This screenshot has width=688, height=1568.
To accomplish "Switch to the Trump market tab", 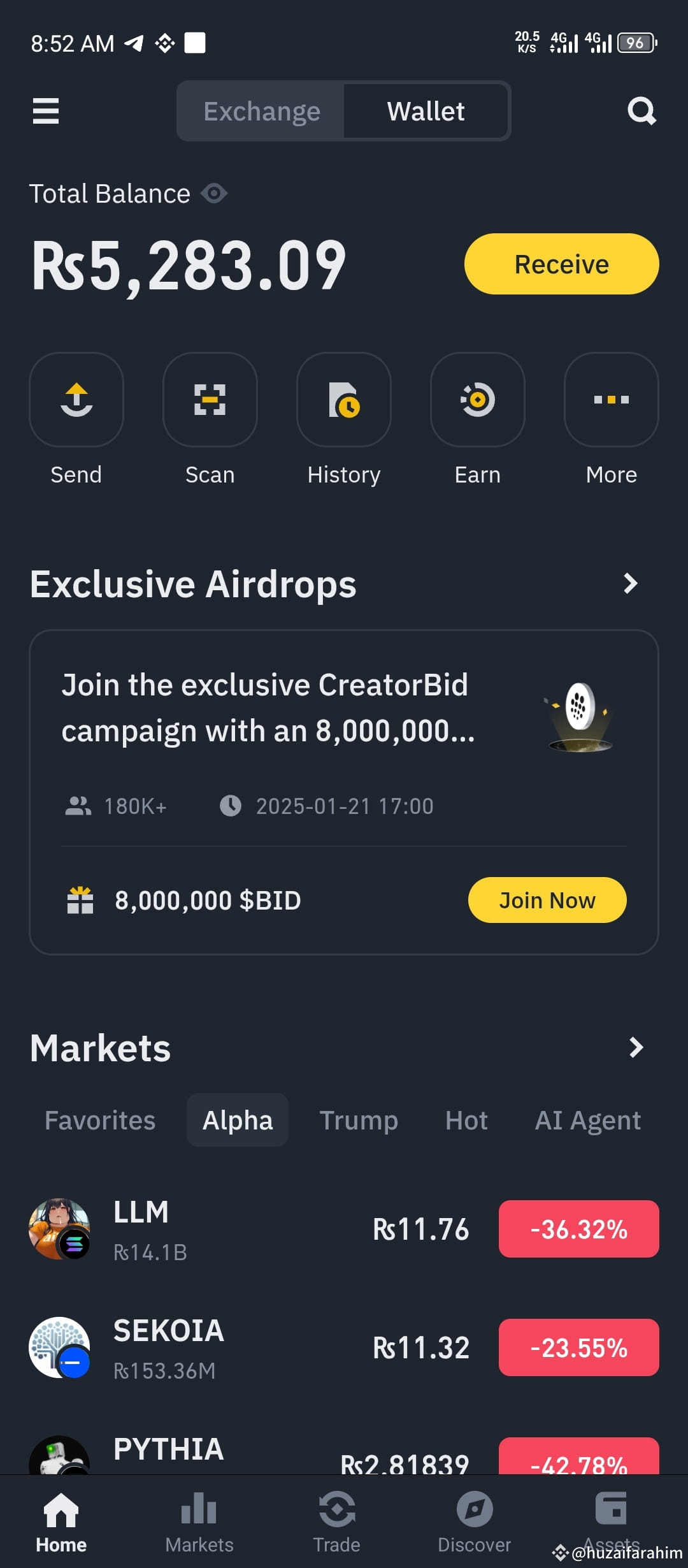I will [359, 1120].
